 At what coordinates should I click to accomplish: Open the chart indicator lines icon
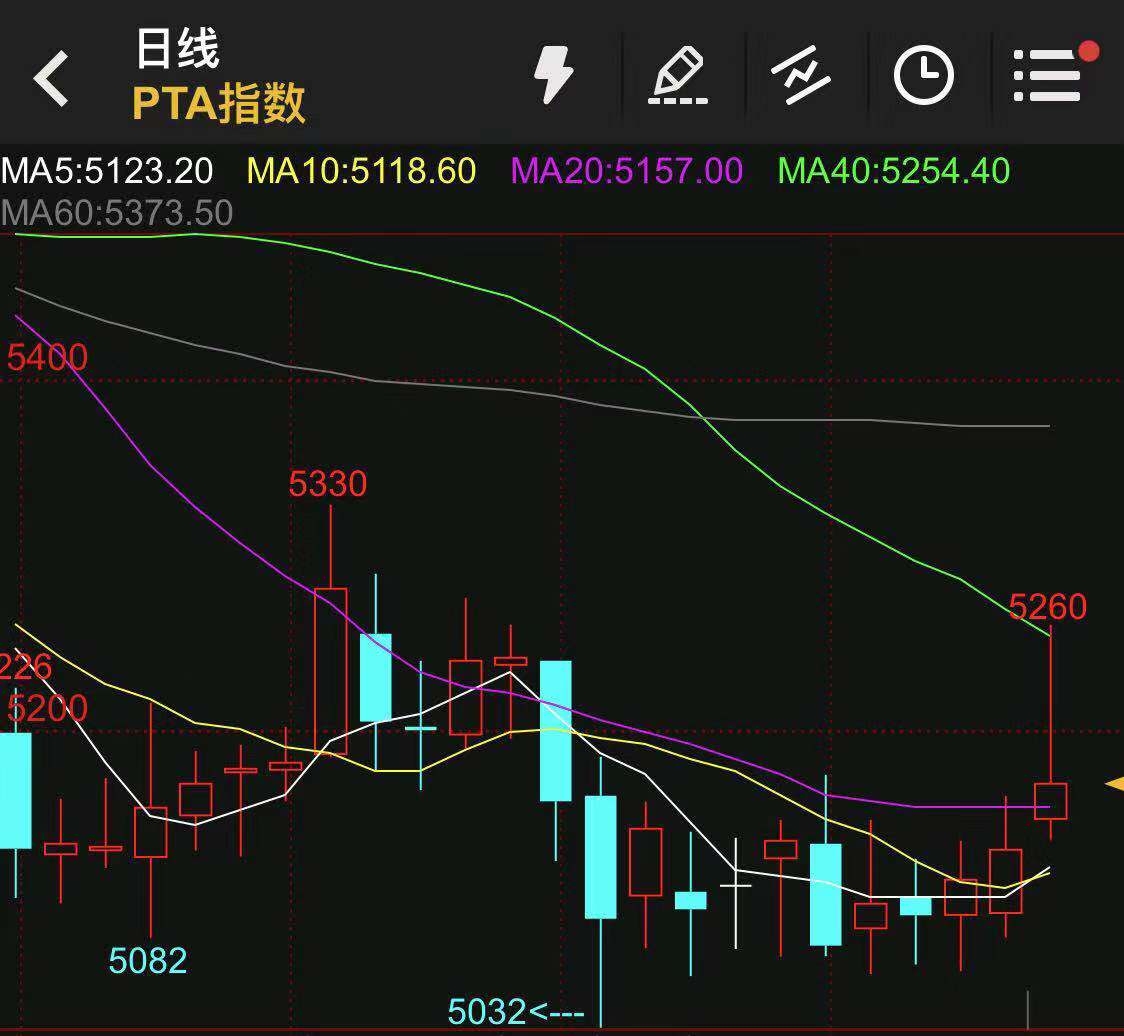[x=801, y=76]
